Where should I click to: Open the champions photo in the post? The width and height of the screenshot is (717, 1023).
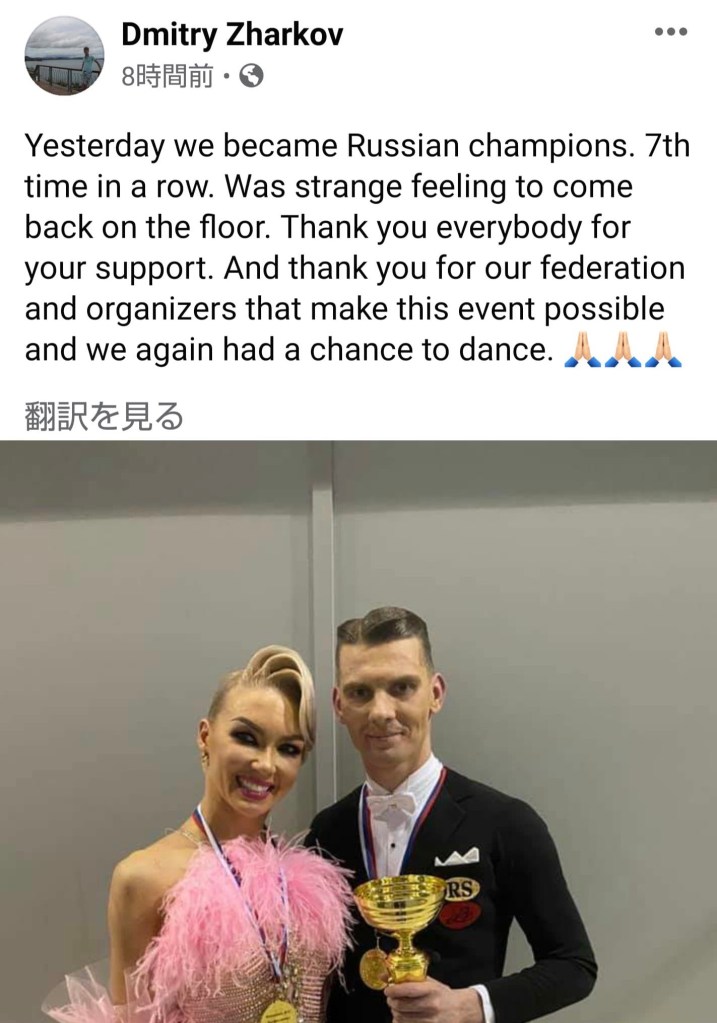tap(358, 730)
